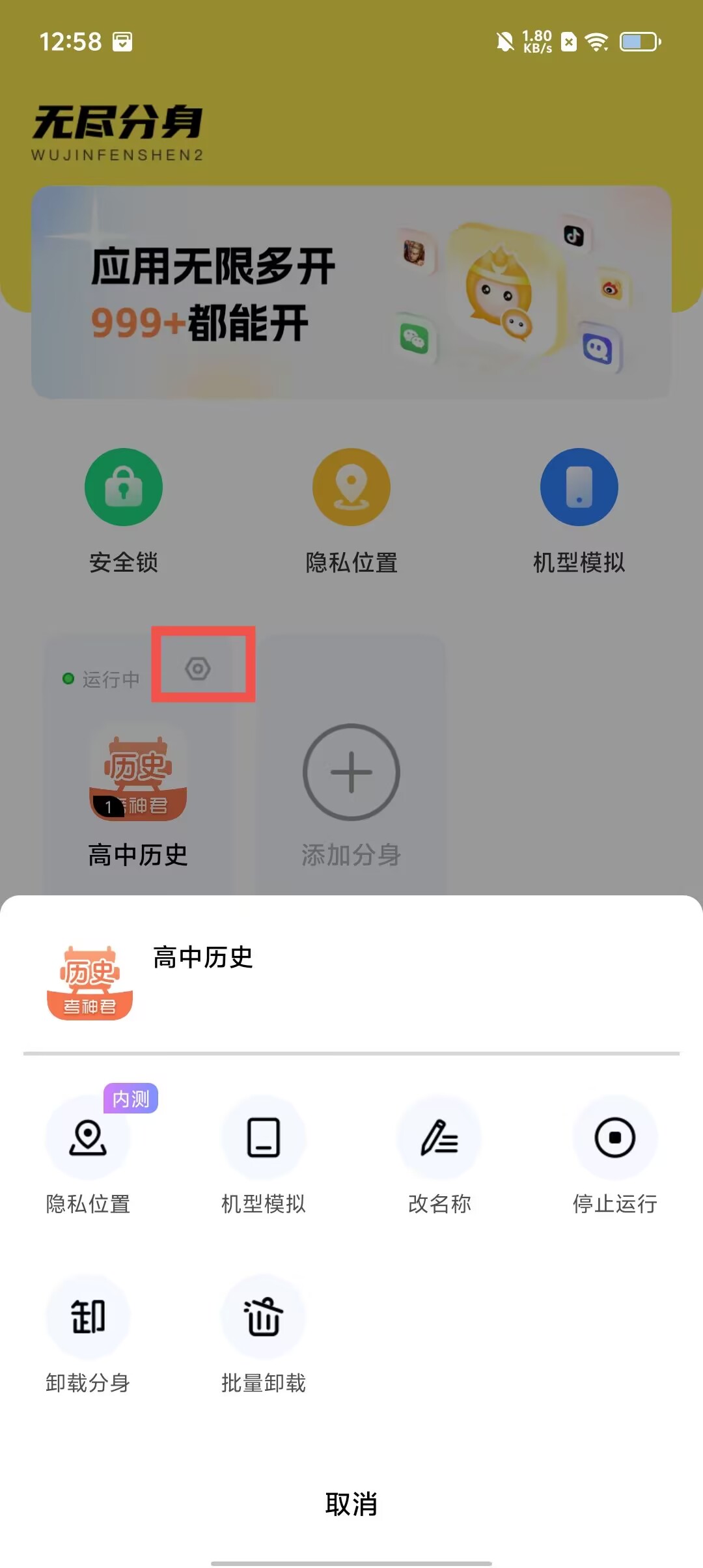The width and height of the screenshot is (703, 1568).
Task: Dismiss the sheet with 取消
Action: pyautogui.click(x=351, y=1504)
